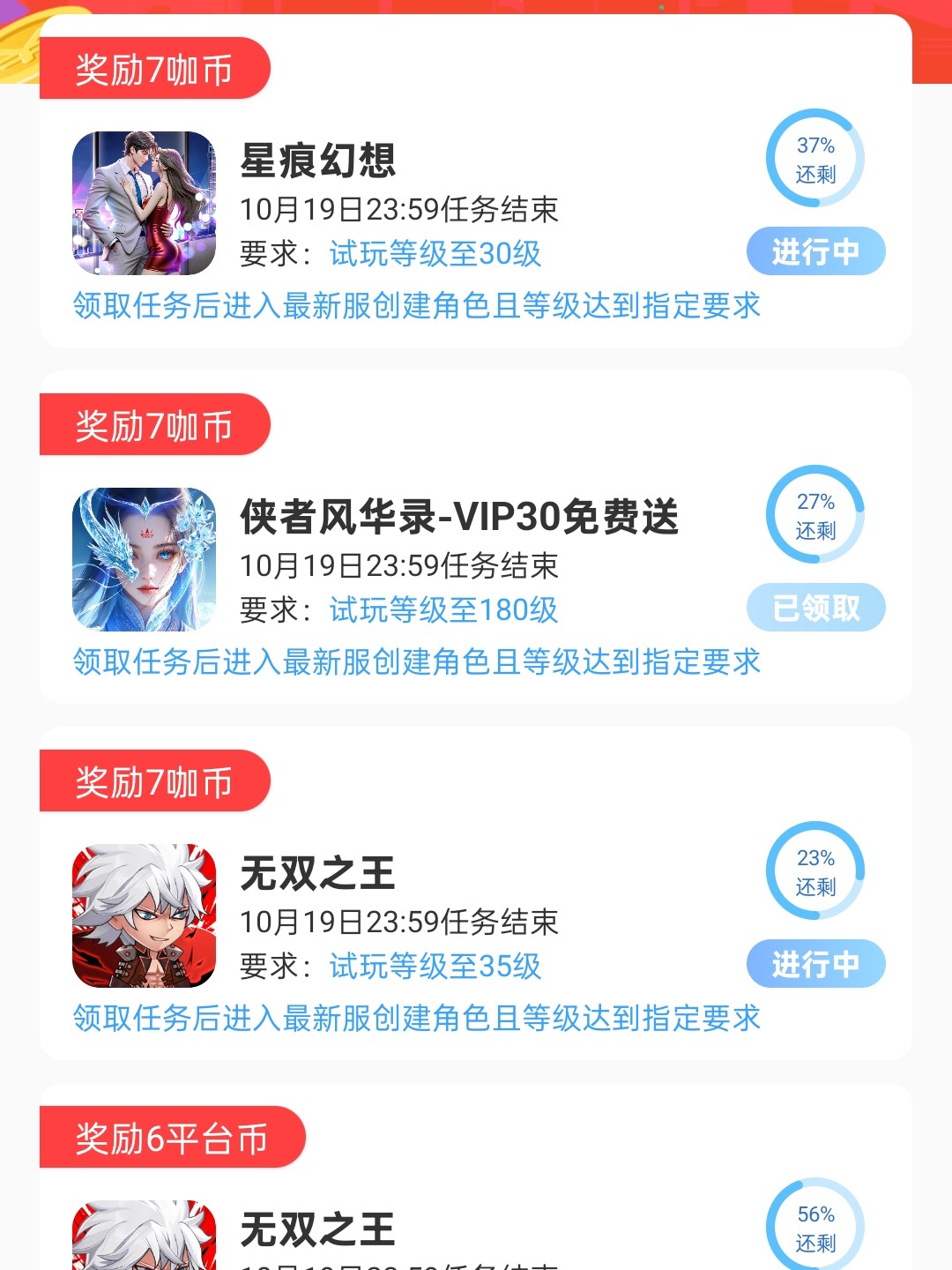
Task: Open 无双之王 icon in 7咖币 reward card
Action: click(x=144, y=915)
